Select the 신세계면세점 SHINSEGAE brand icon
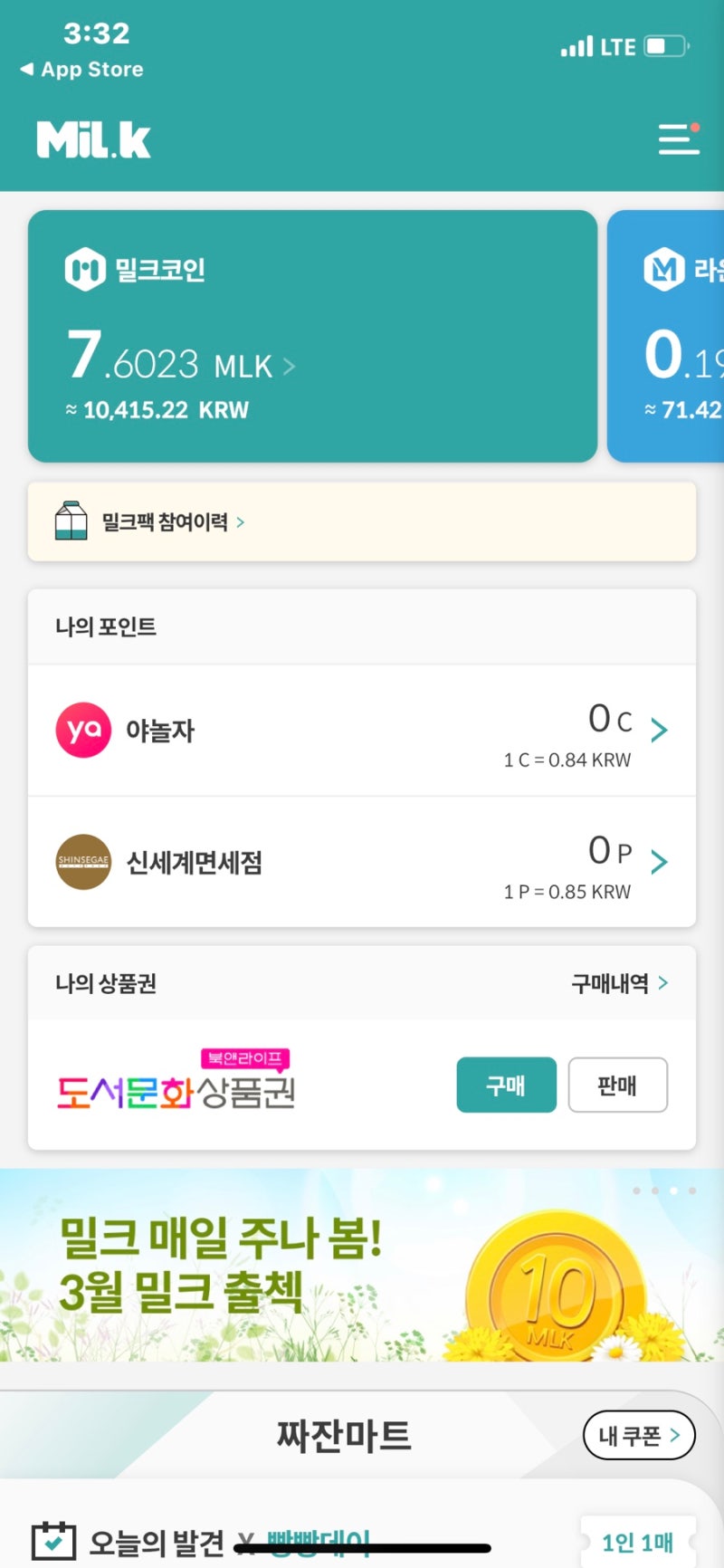Viewport: 724px width, 1568px height. [82, 862]
